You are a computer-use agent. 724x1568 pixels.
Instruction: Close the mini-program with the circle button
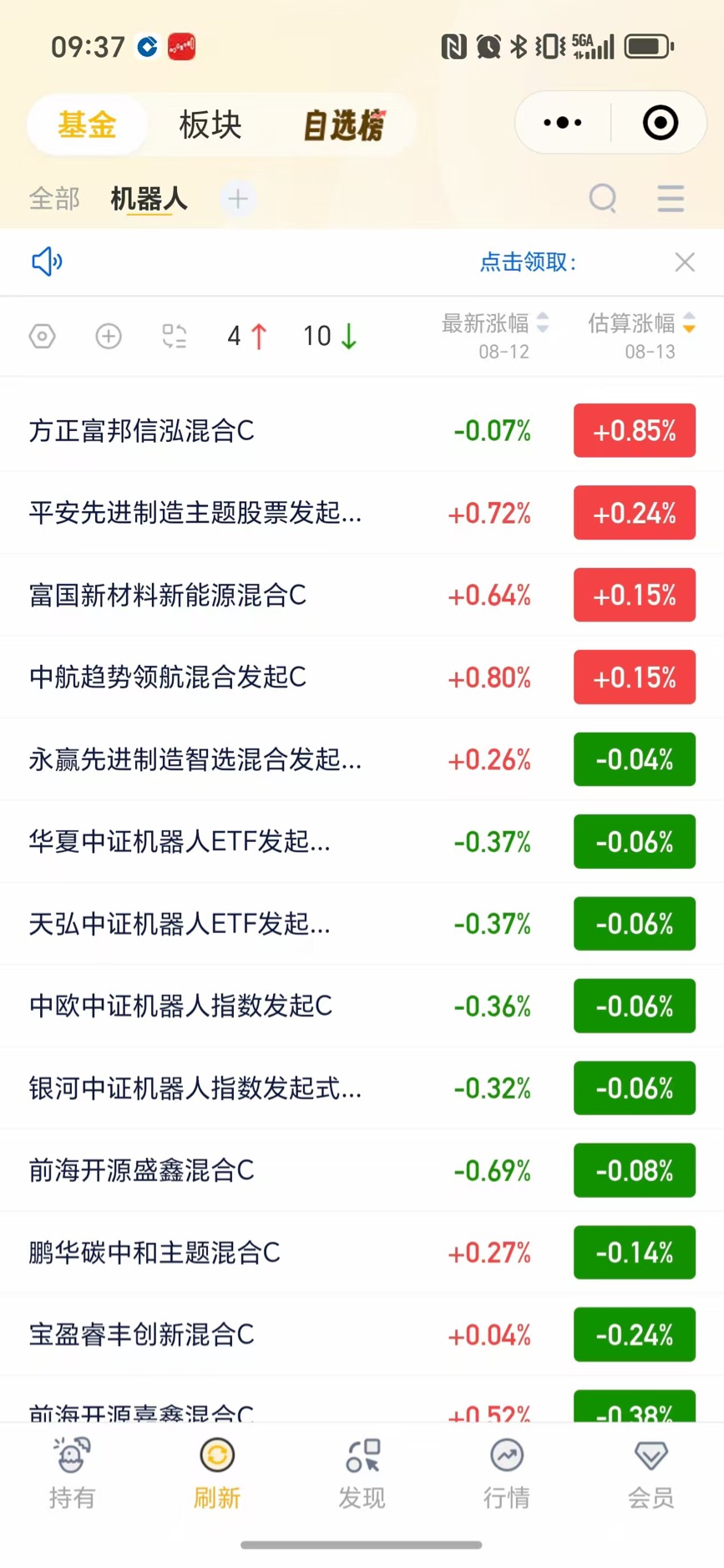[660, 123]
